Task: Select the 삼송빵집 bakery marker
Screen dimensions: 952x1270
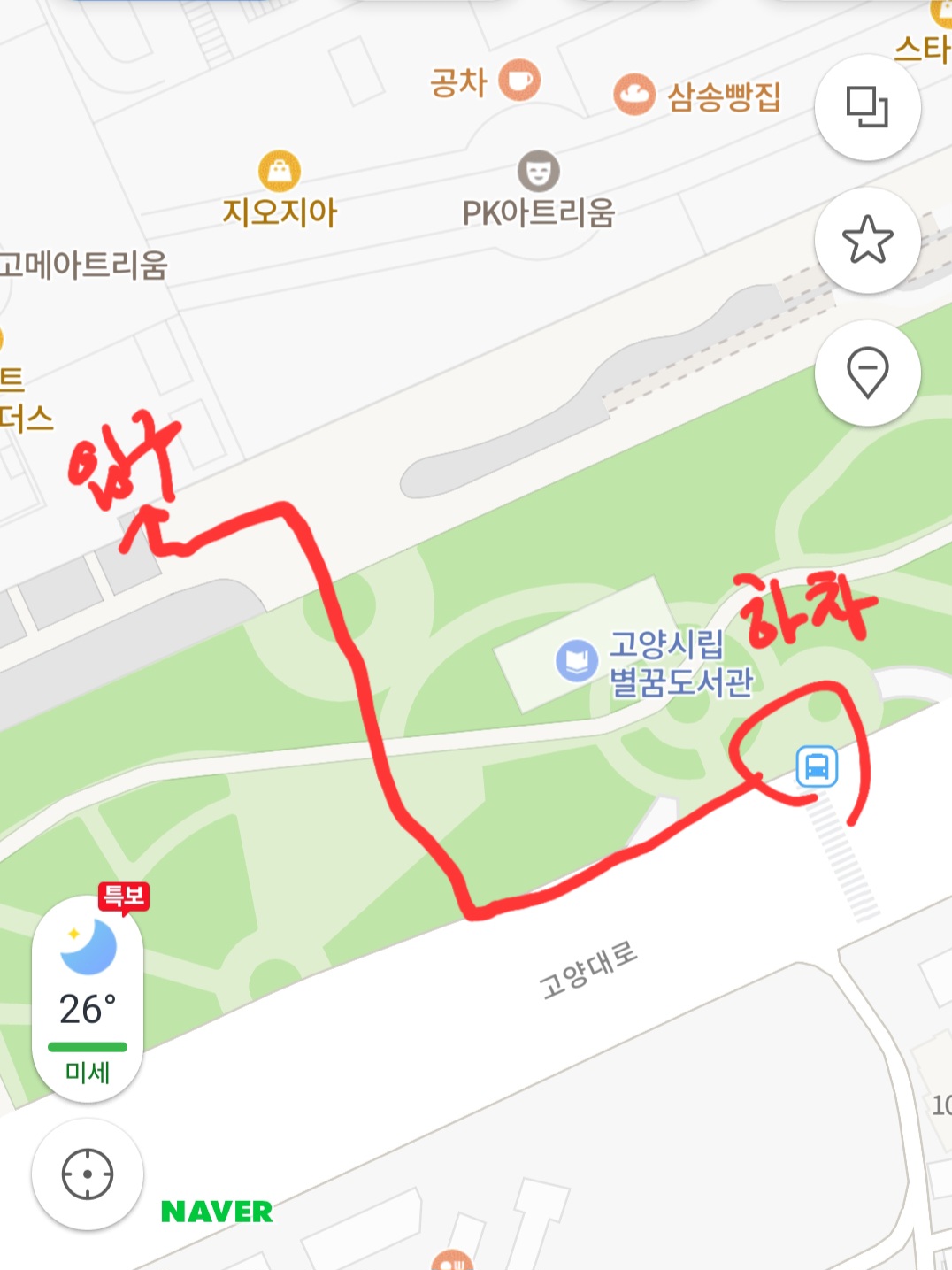Action: tap(634, 95)
